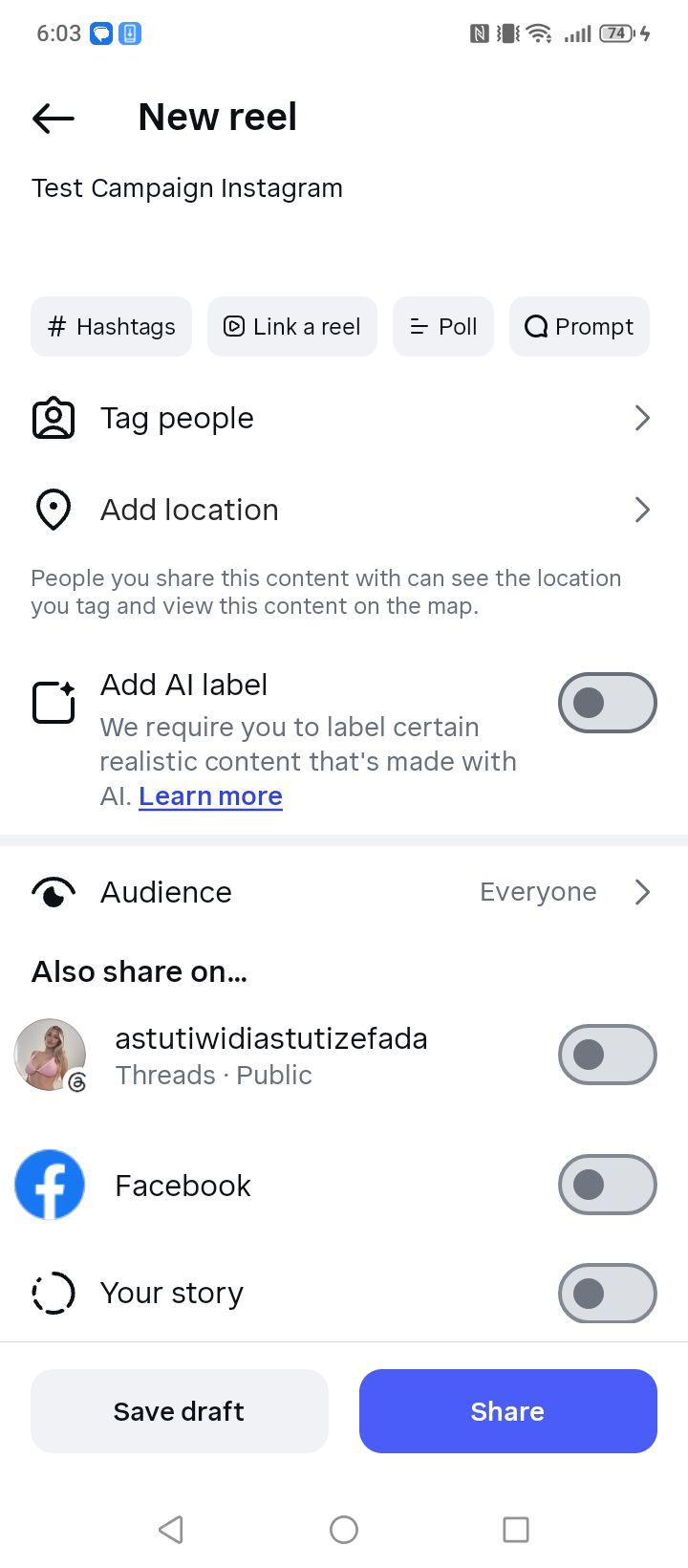688x1568 pixels.
Task: Enable the Add AI label switch
Action: point(608,703)
